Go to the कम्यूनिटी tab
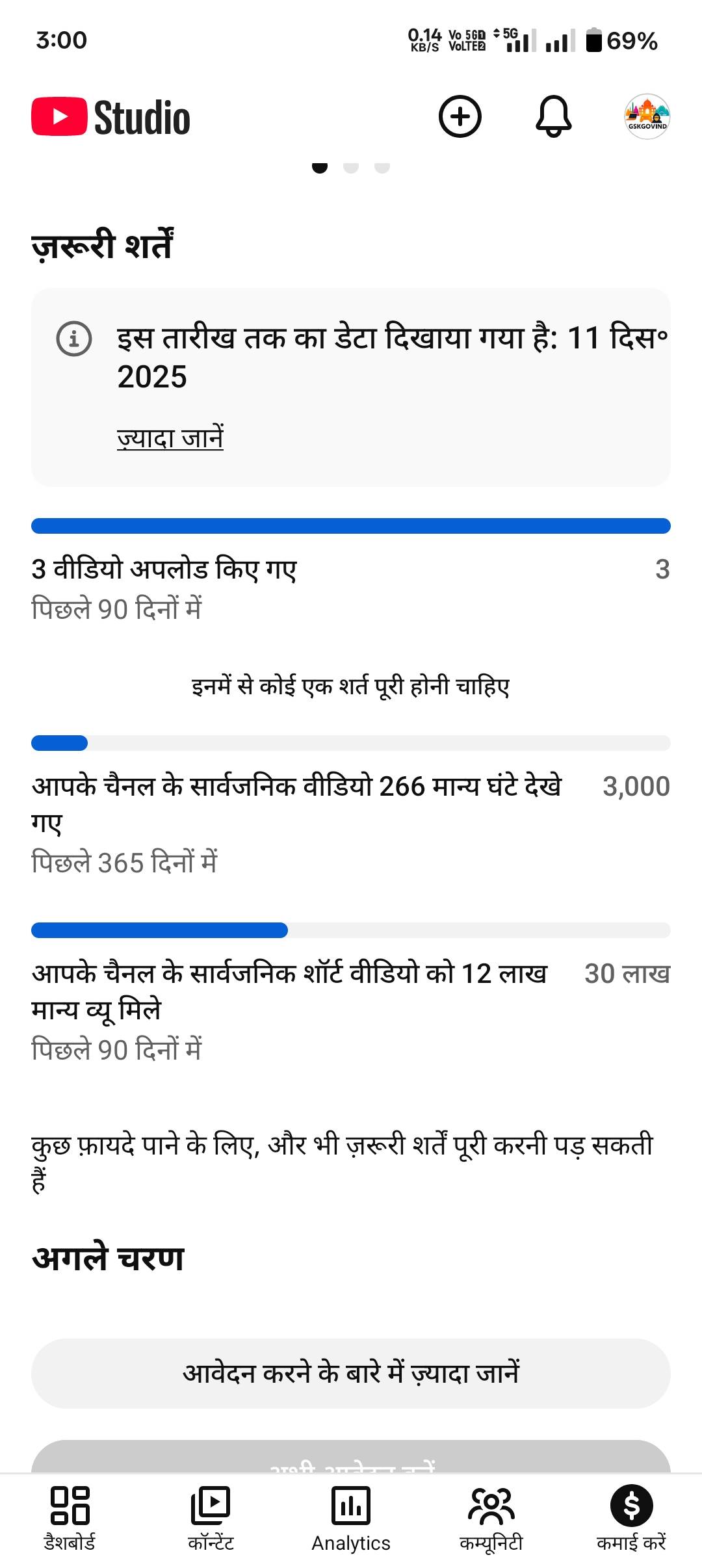Viewport: 702px width, 1568px height. [x=491, y=1518]
